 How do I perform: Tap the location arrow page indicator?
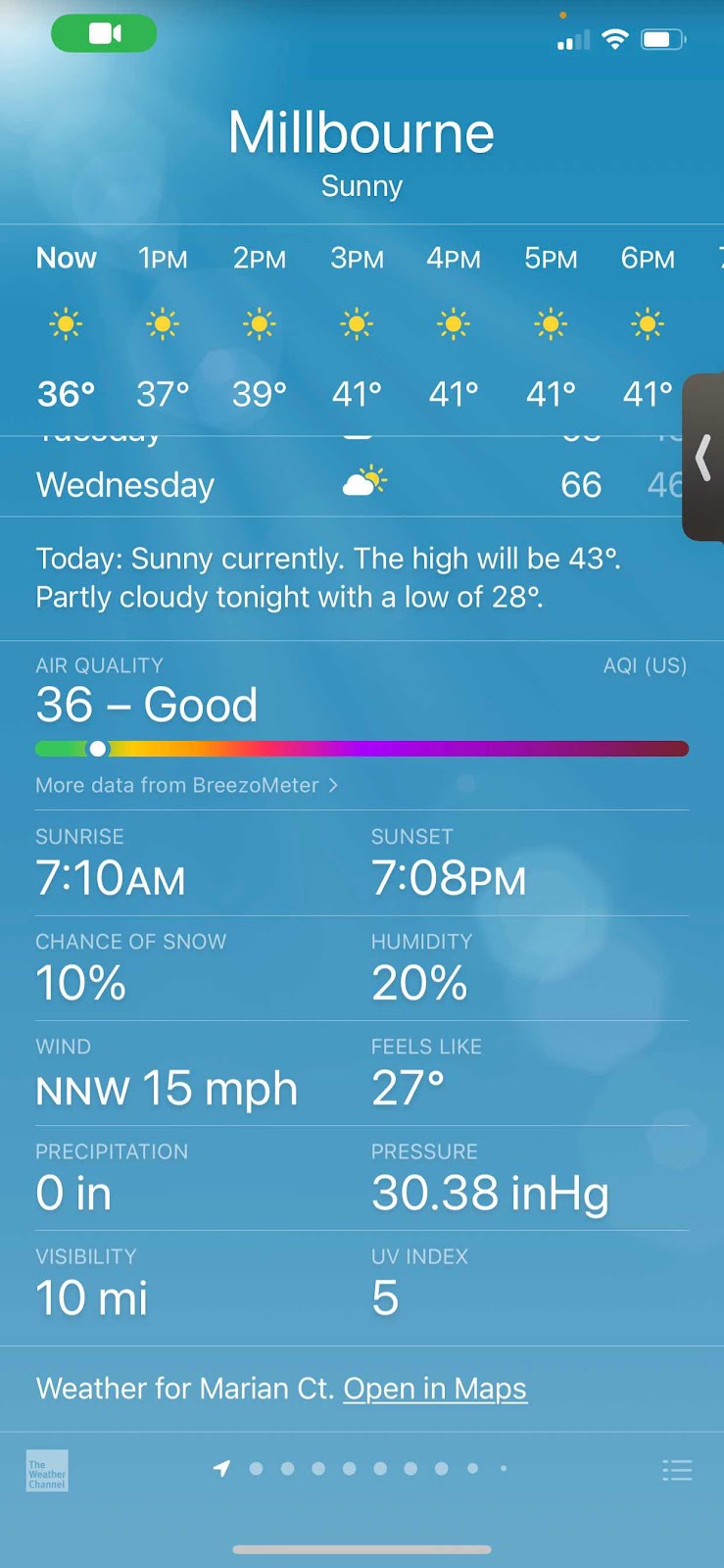[x=222, y=1468]
